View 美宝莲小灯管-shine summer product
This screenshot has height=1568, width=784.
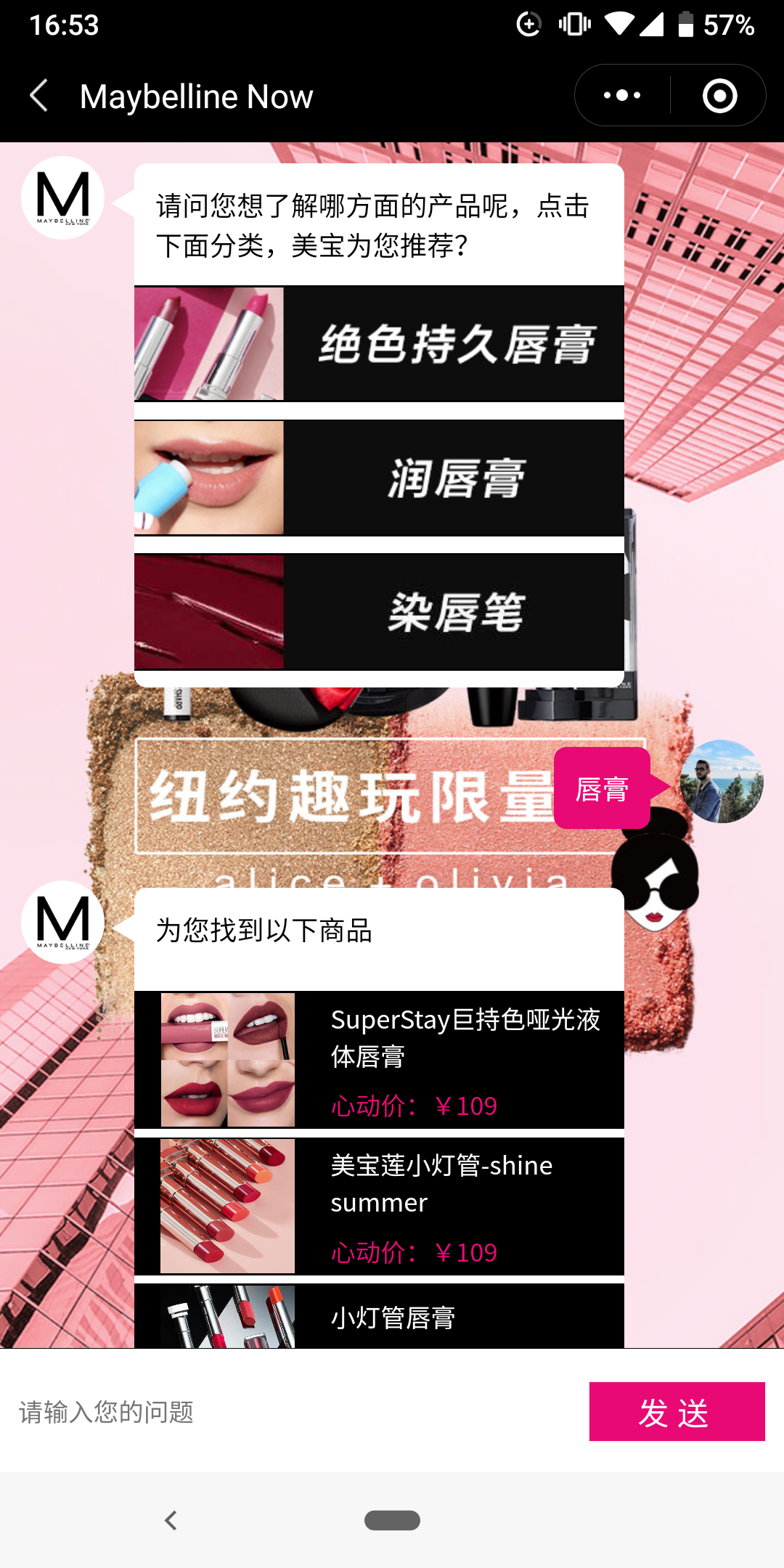click(379, 1206)
